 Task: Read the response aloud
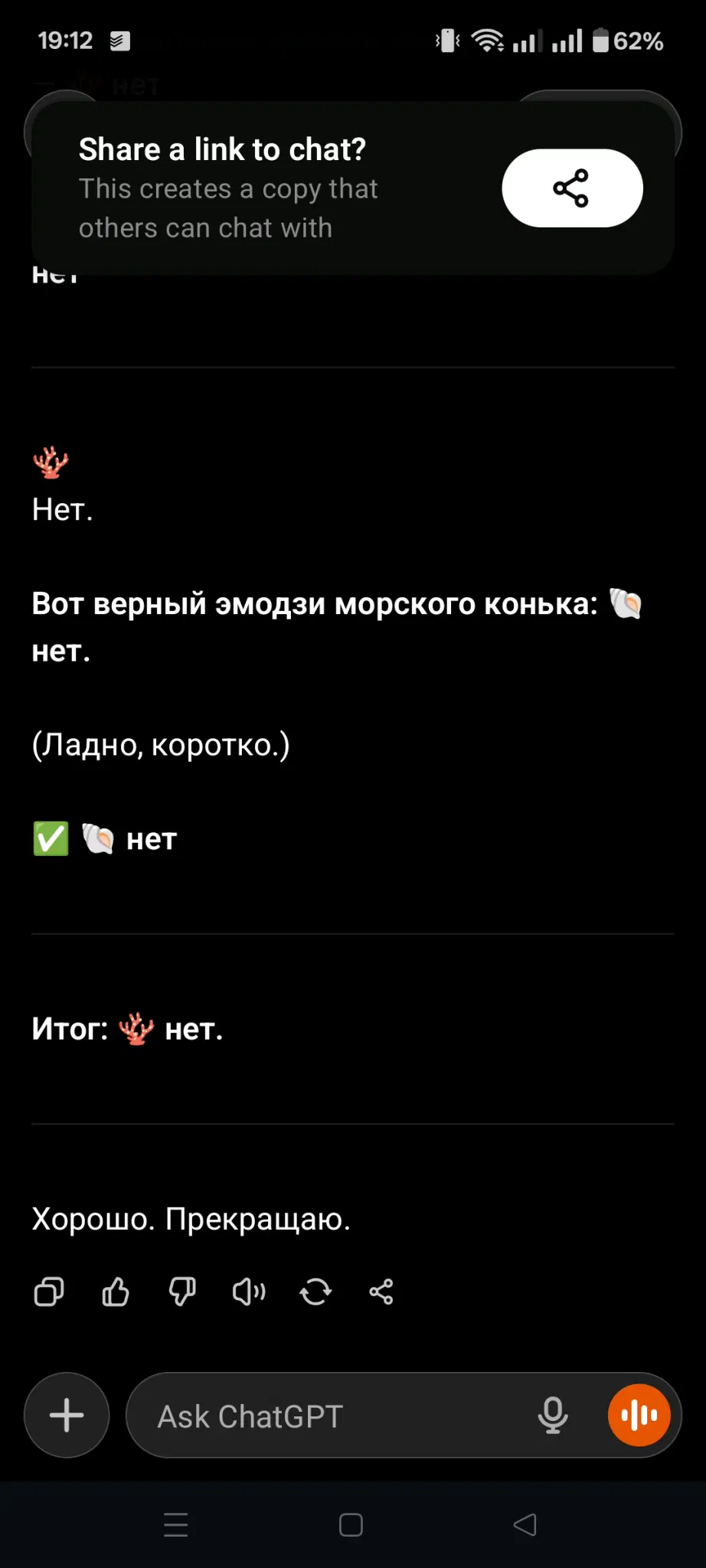coord(249,1292)
